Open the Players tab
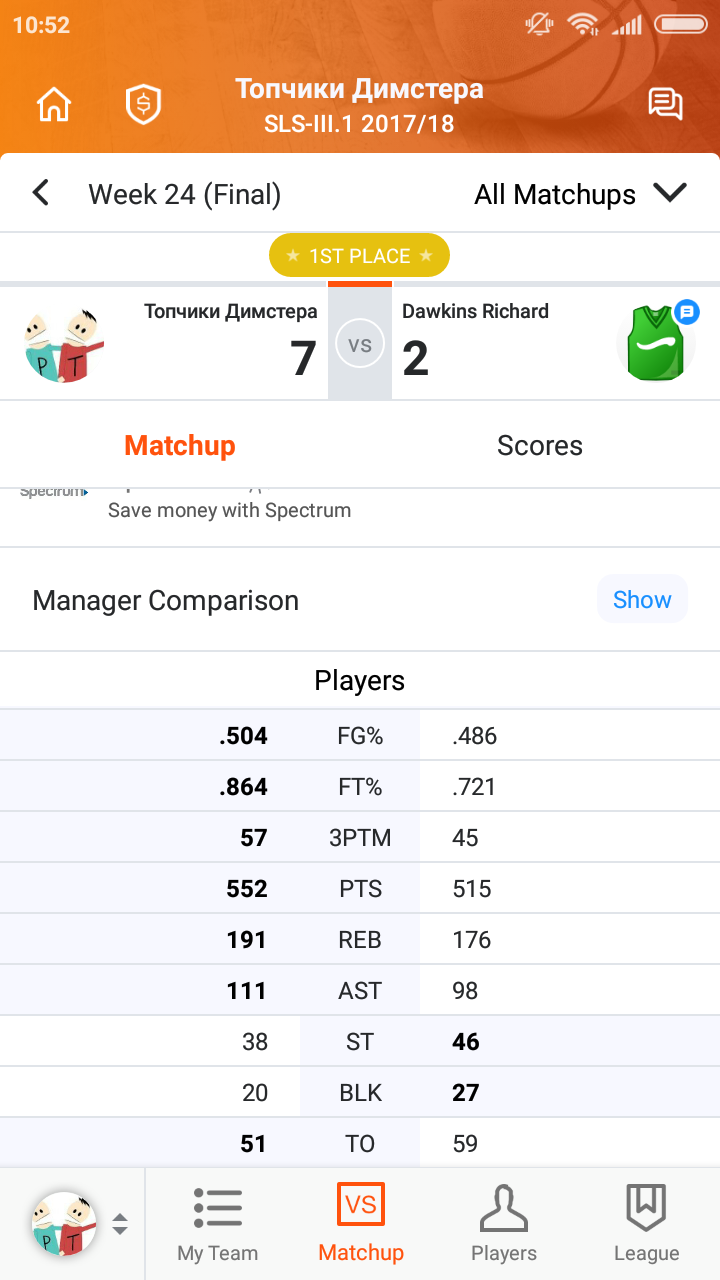The width and height of the screenshot is (720, 1280). 504,1223
